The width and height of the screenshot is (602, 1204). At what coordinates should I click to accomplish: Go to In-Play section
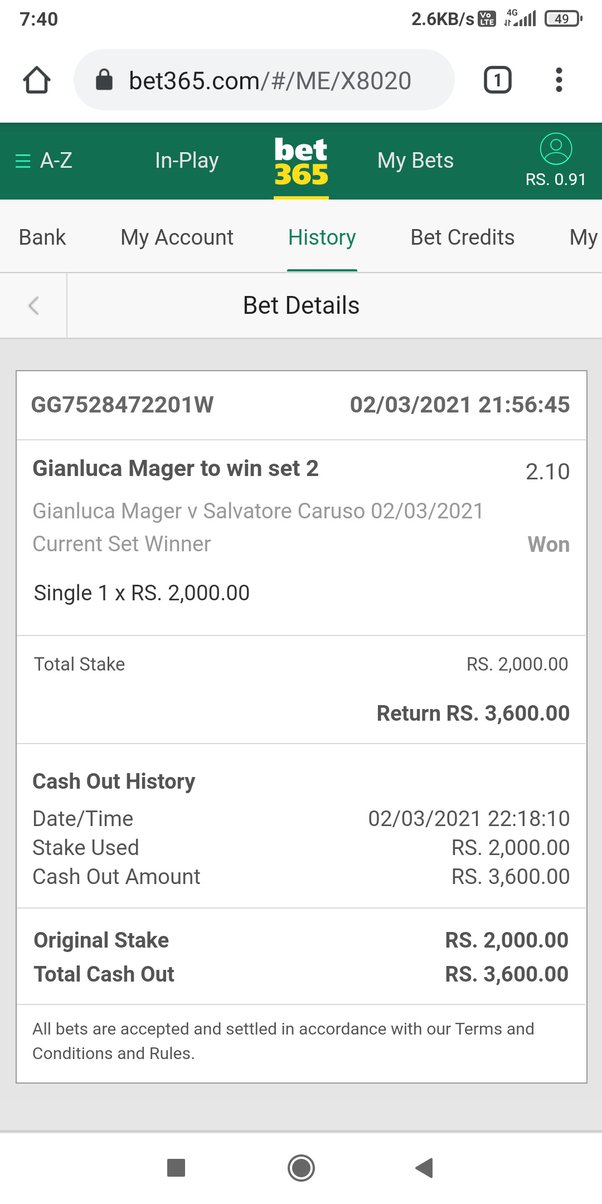pos(186,161)
